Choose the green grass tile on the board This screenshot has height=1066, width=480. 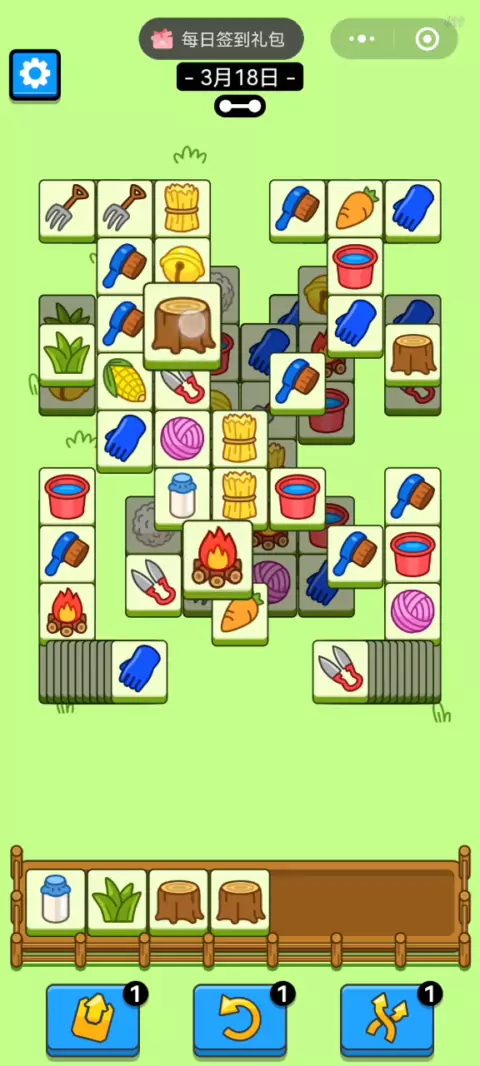(x=67, y=353)
